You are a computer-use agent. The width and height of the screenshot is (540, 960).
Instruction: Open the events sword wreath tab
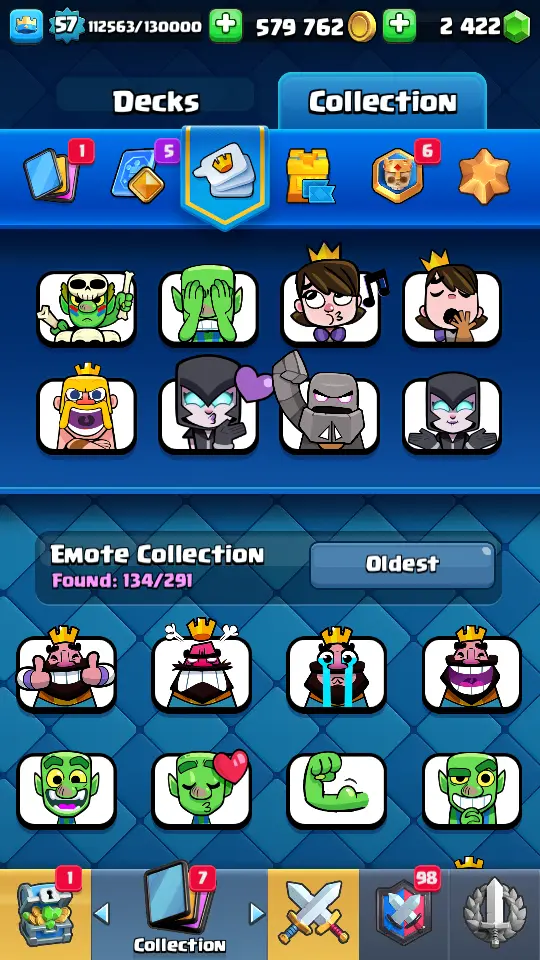(495, 914)
